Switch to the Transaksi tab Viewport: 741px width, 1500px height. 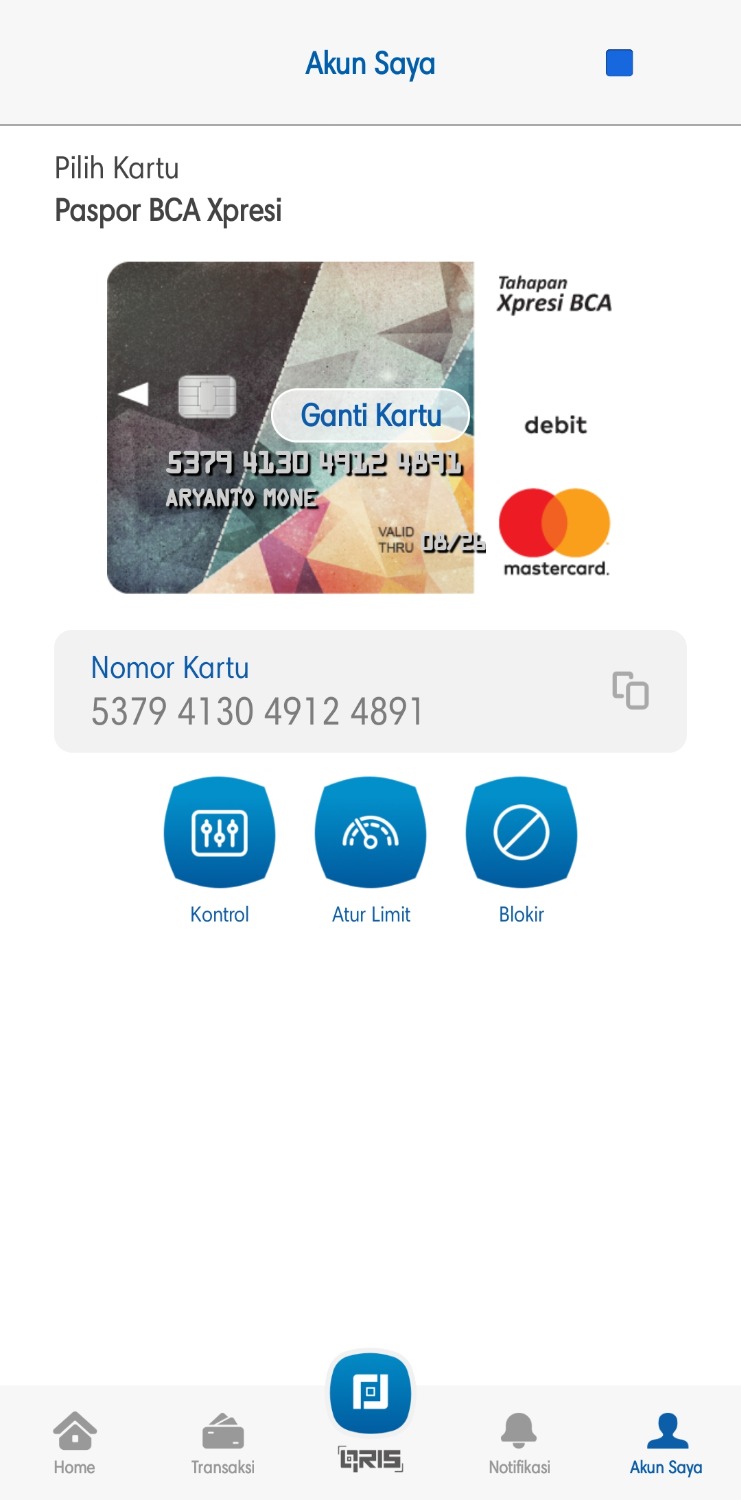point(223,1443)
